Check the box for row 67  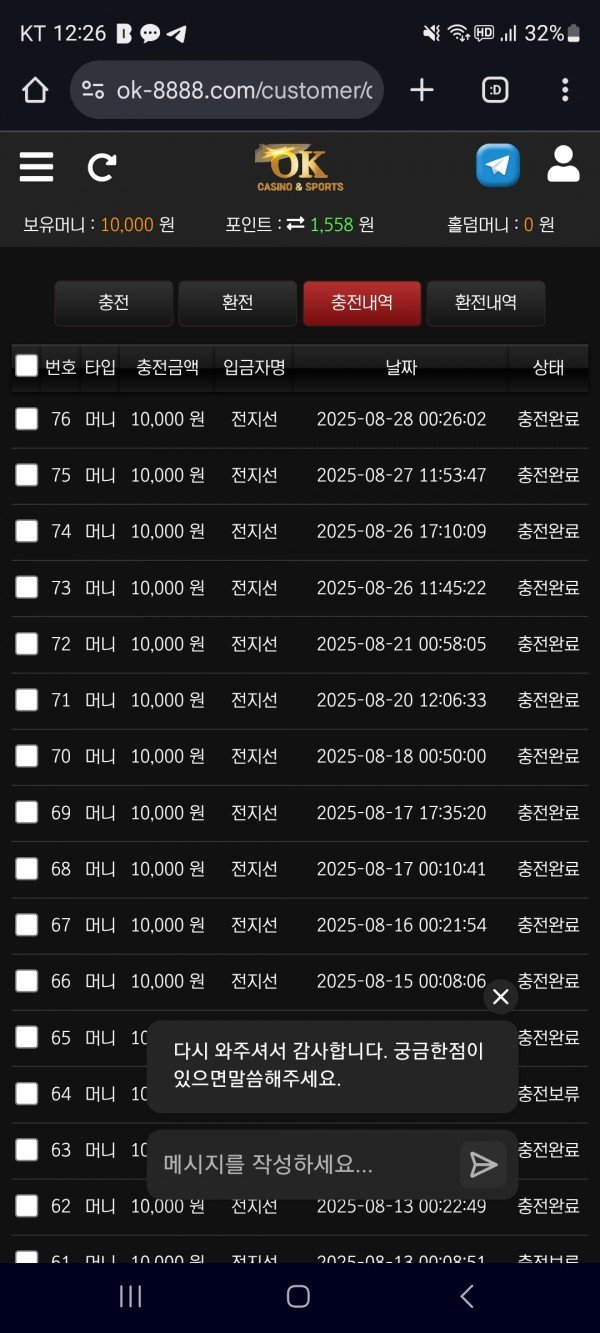pos(27,925)
